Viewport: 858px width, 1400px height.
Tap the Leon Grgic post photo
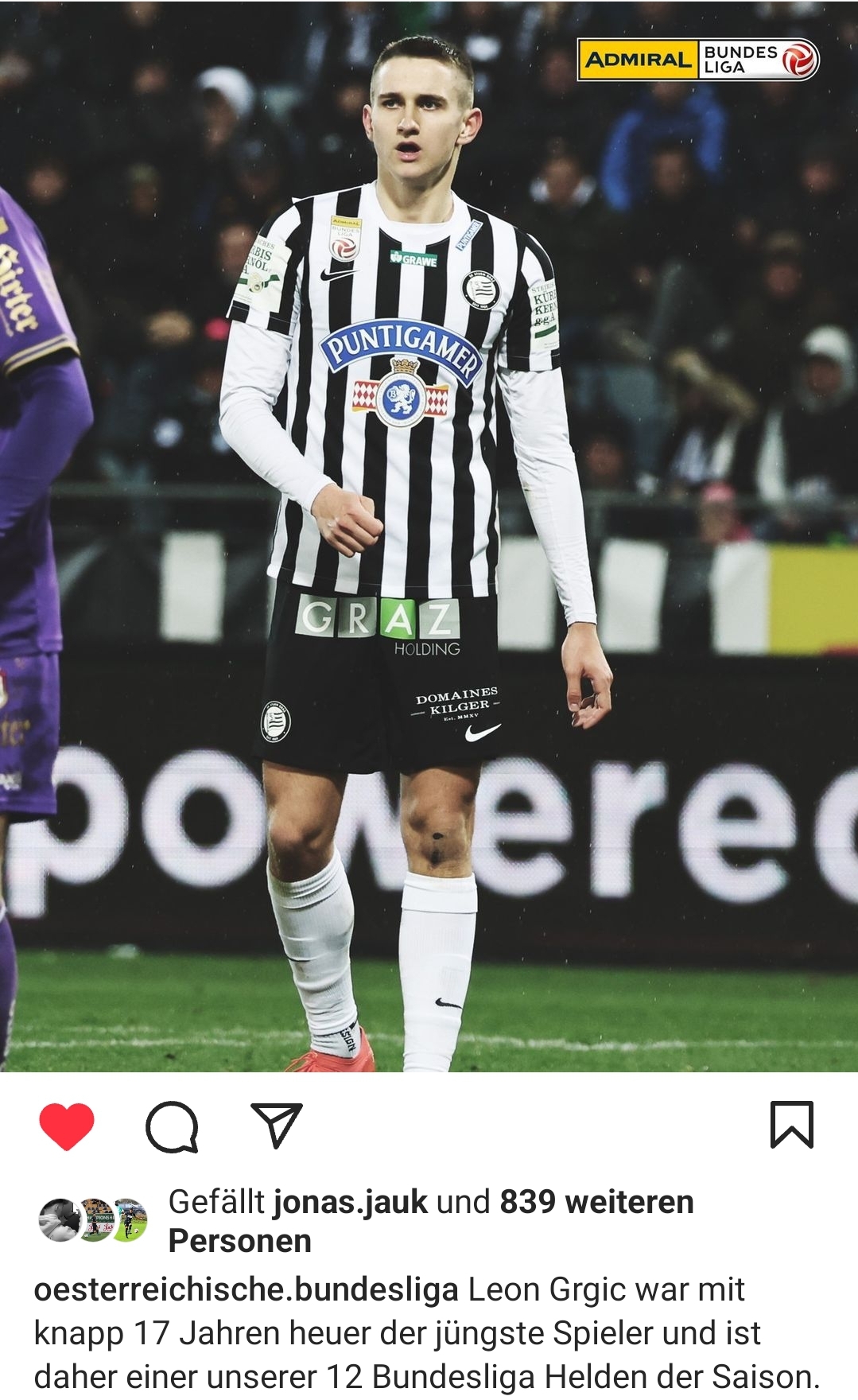429,536
